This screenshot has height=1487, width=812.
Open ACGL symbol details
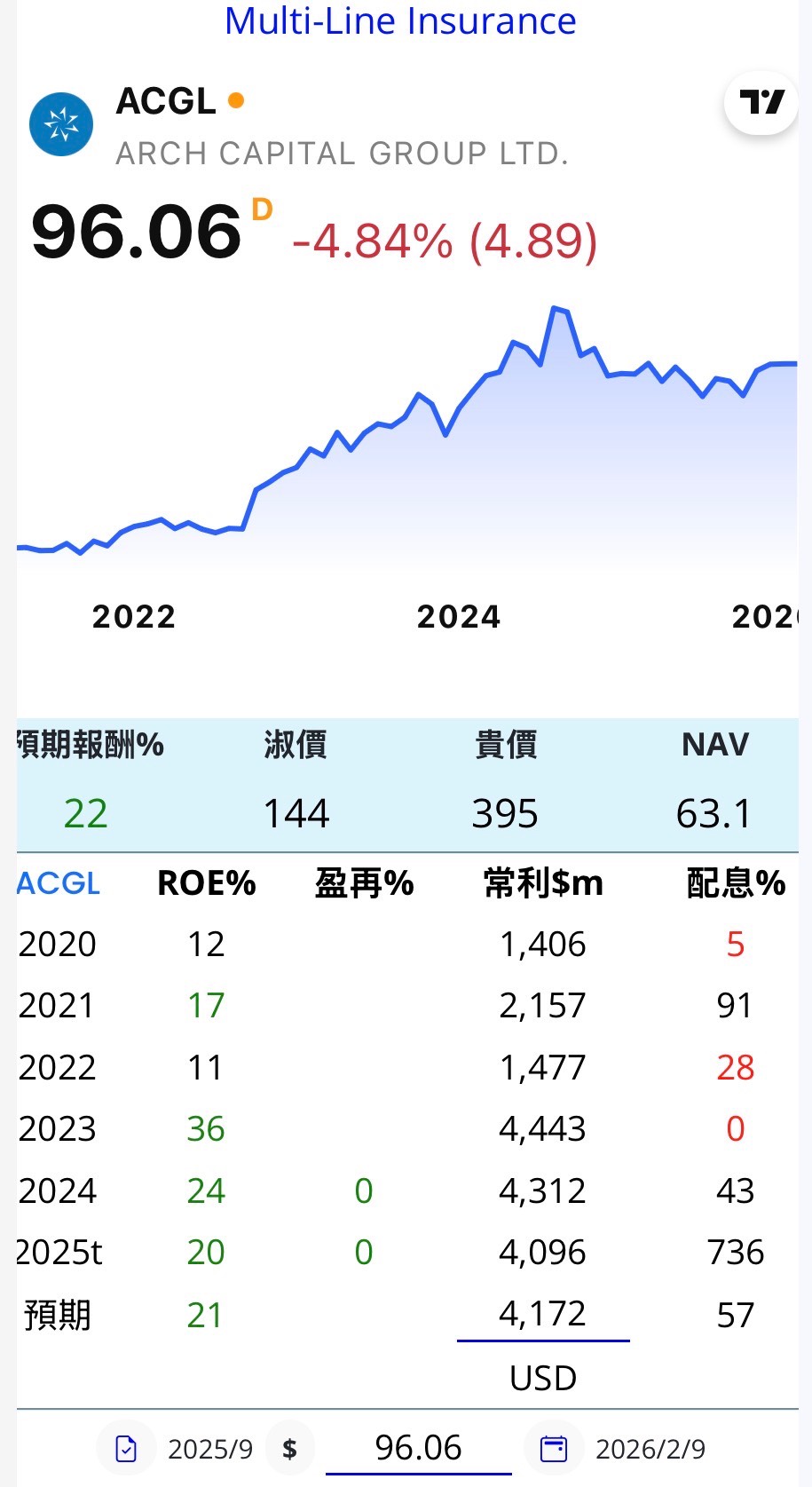coord(166,102)
